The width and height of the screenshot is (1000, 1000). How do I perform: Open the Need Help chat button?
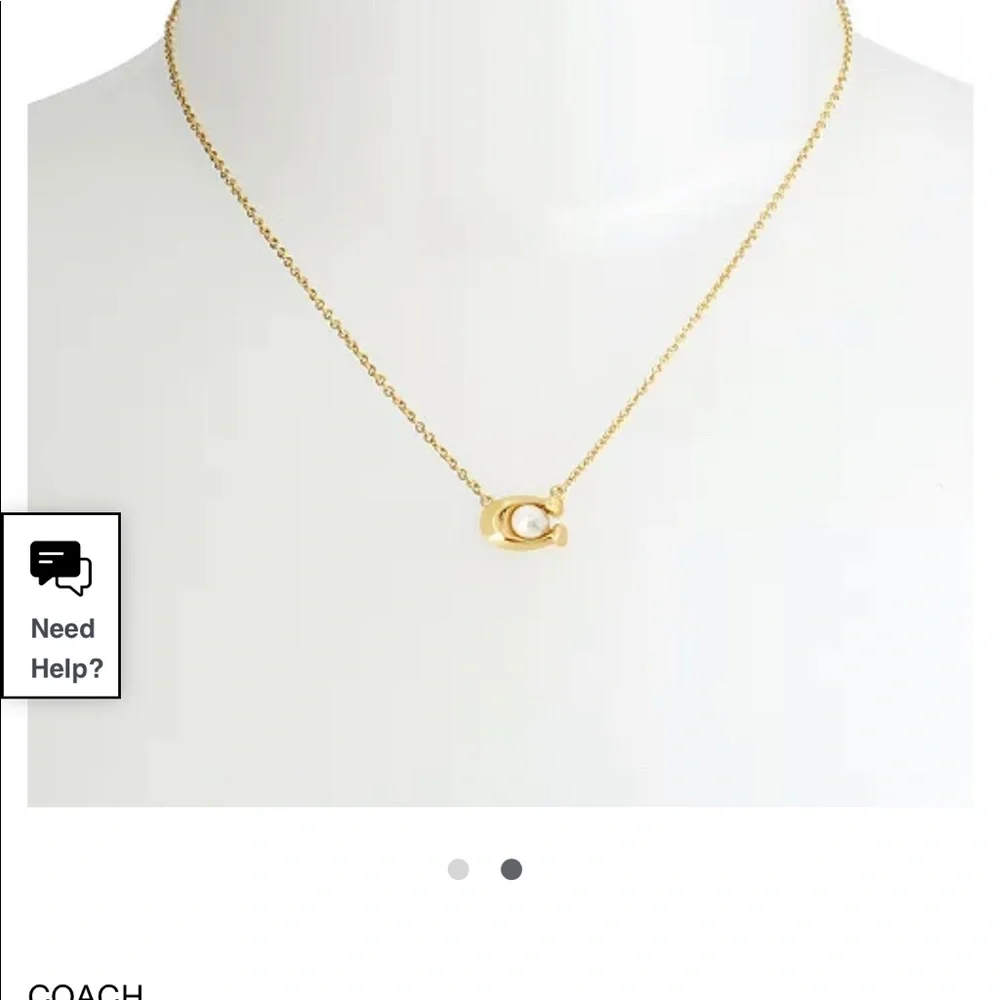(x=61, y=606)
